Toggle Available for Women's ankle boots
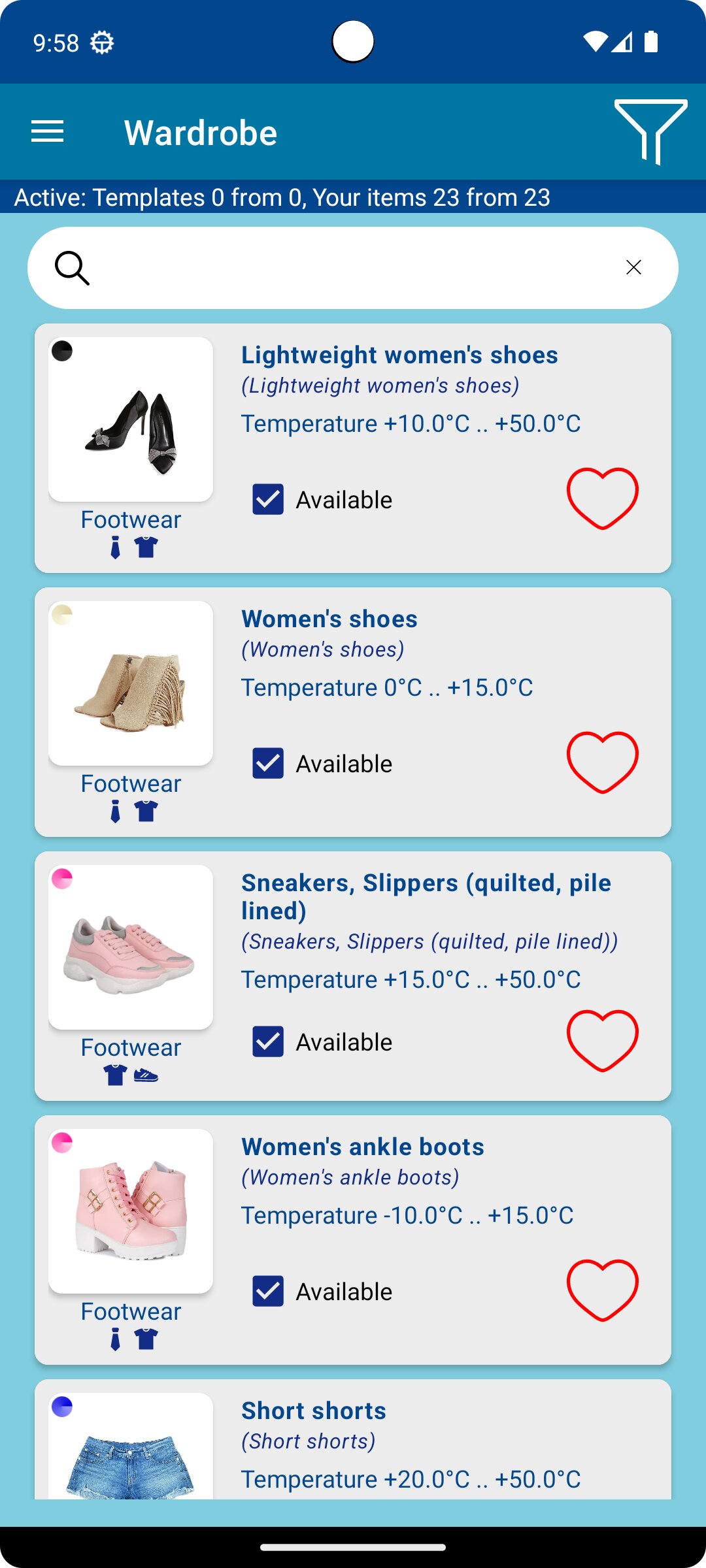The height and width of the screenshot is (1568, 706). click(268, 1292)
